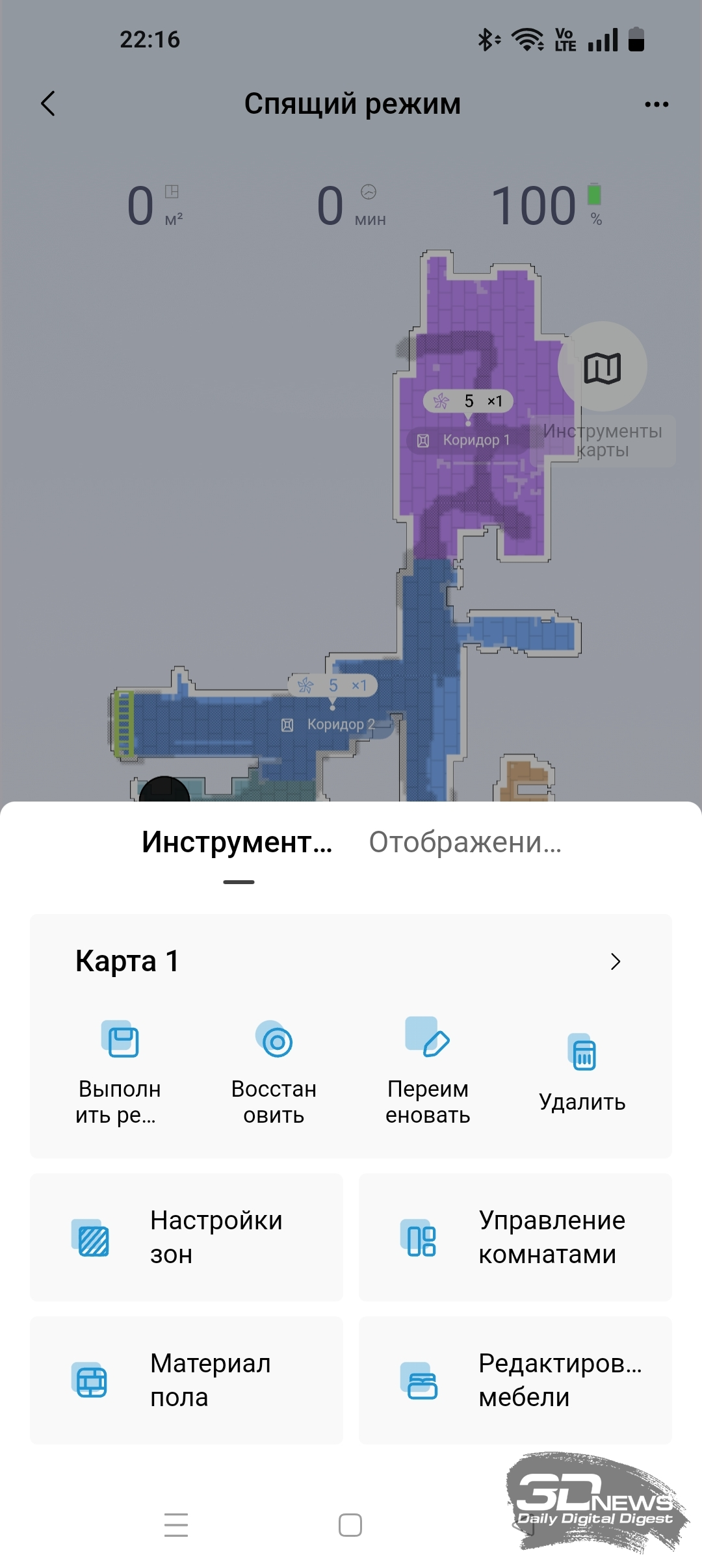Open the three-dot overflow menu

point(656,104)
